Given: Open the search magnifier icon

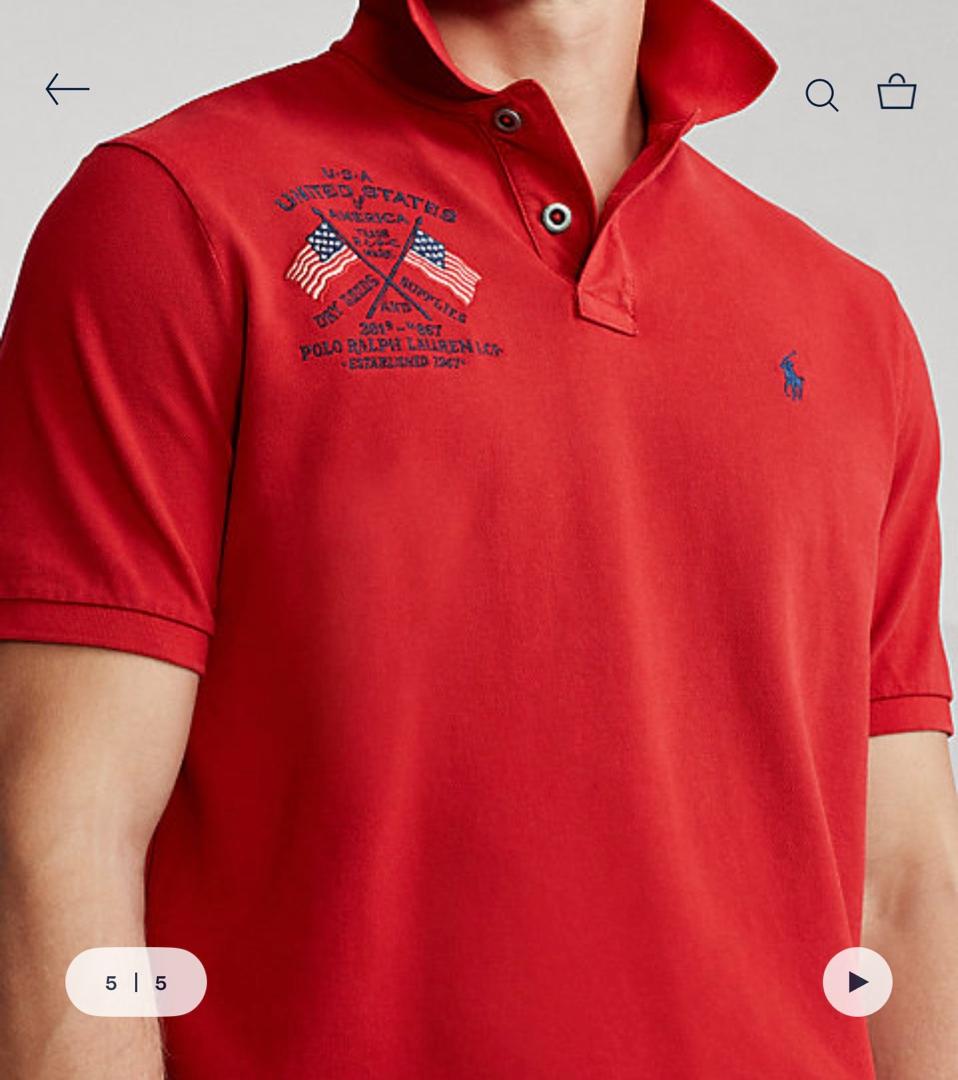Looking at the screenshot, I should (x=821, y=95).
